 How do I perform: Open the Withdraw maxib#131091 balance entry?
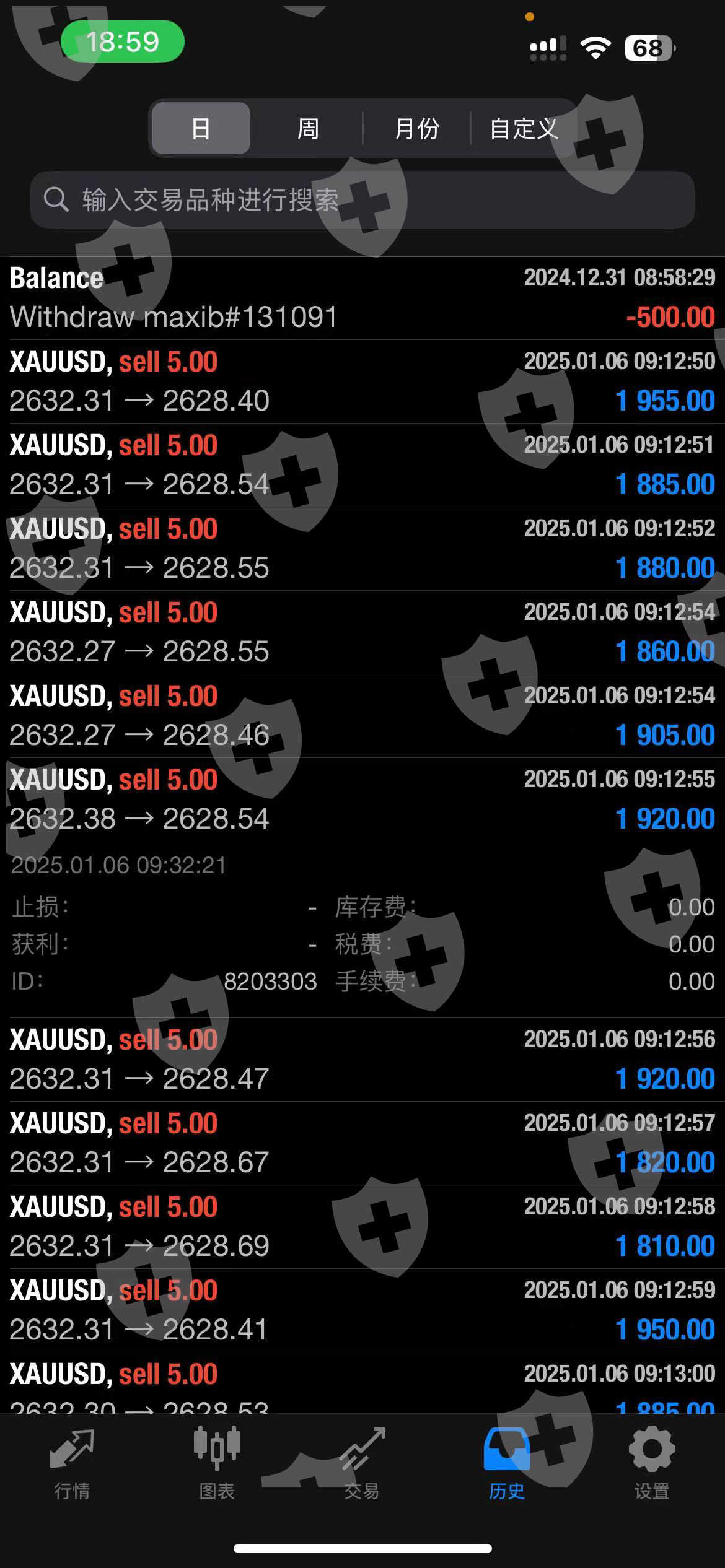362,298
